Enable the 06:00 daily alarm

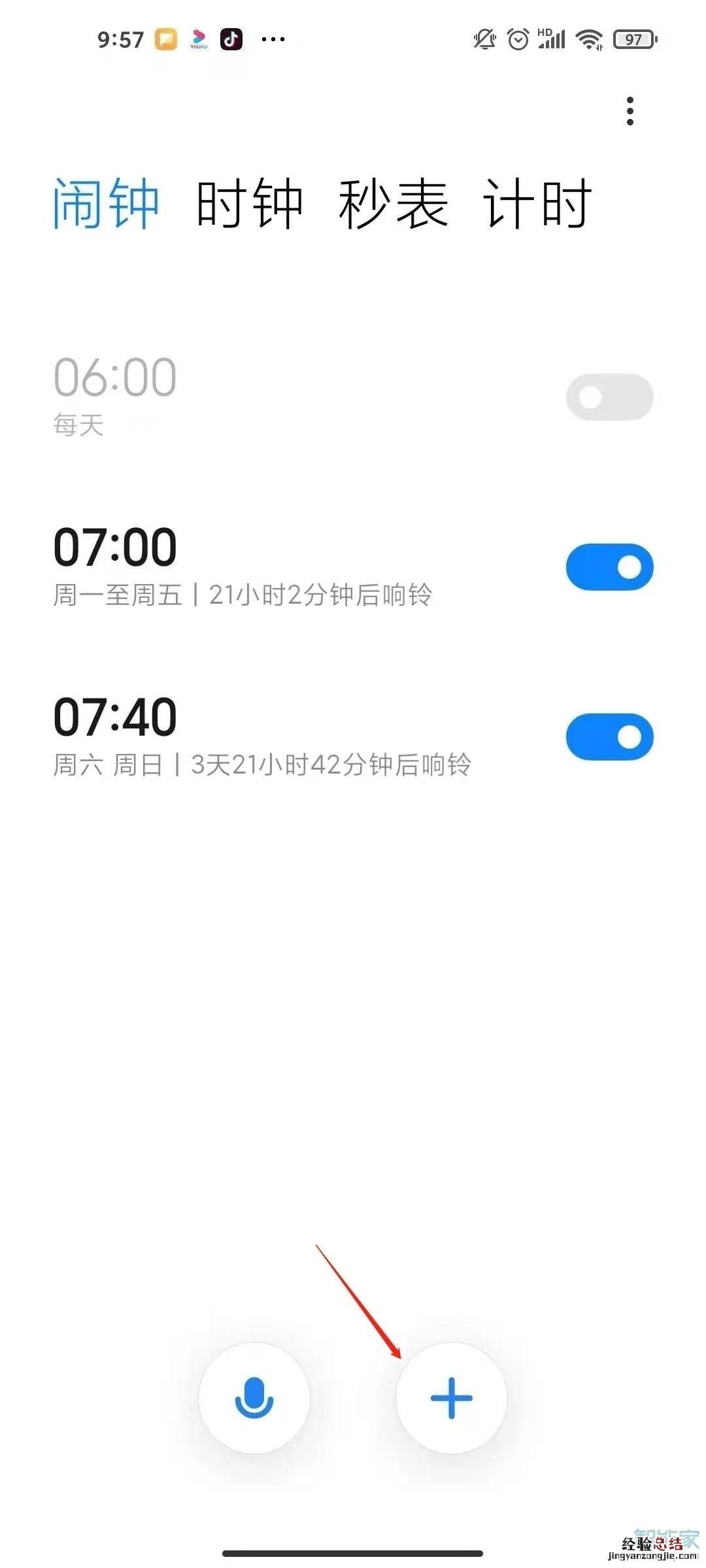[608, 395]
